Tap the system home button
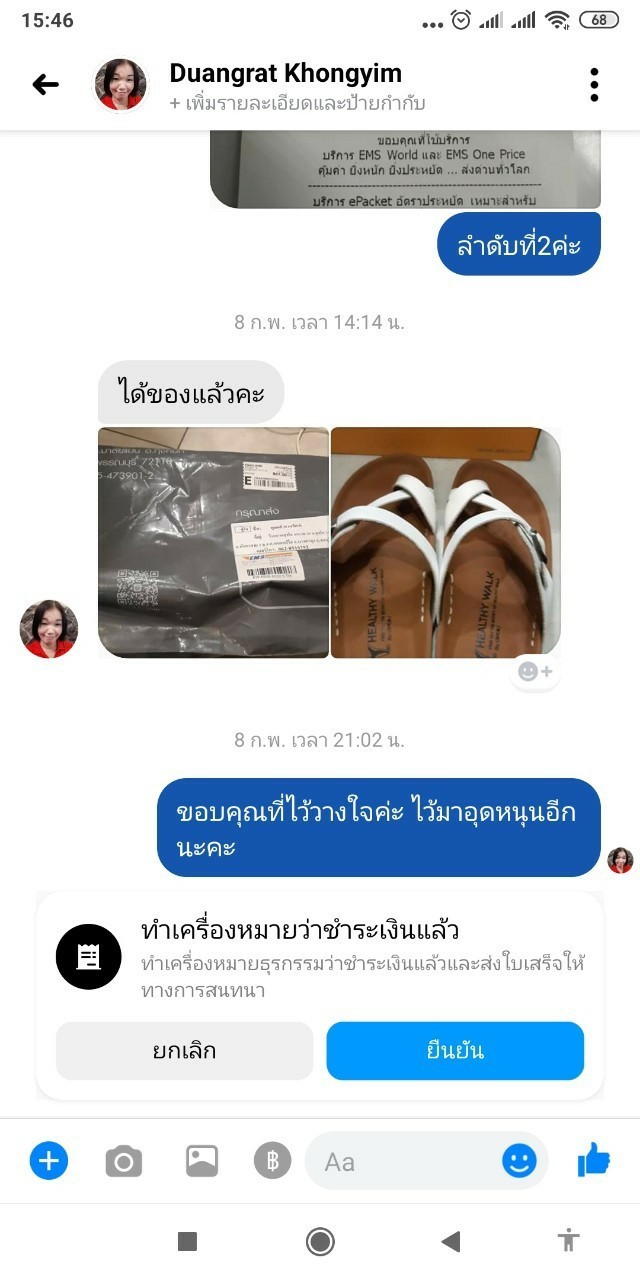The width and height of the screenshot is (640, 1280). point(320,1241)
